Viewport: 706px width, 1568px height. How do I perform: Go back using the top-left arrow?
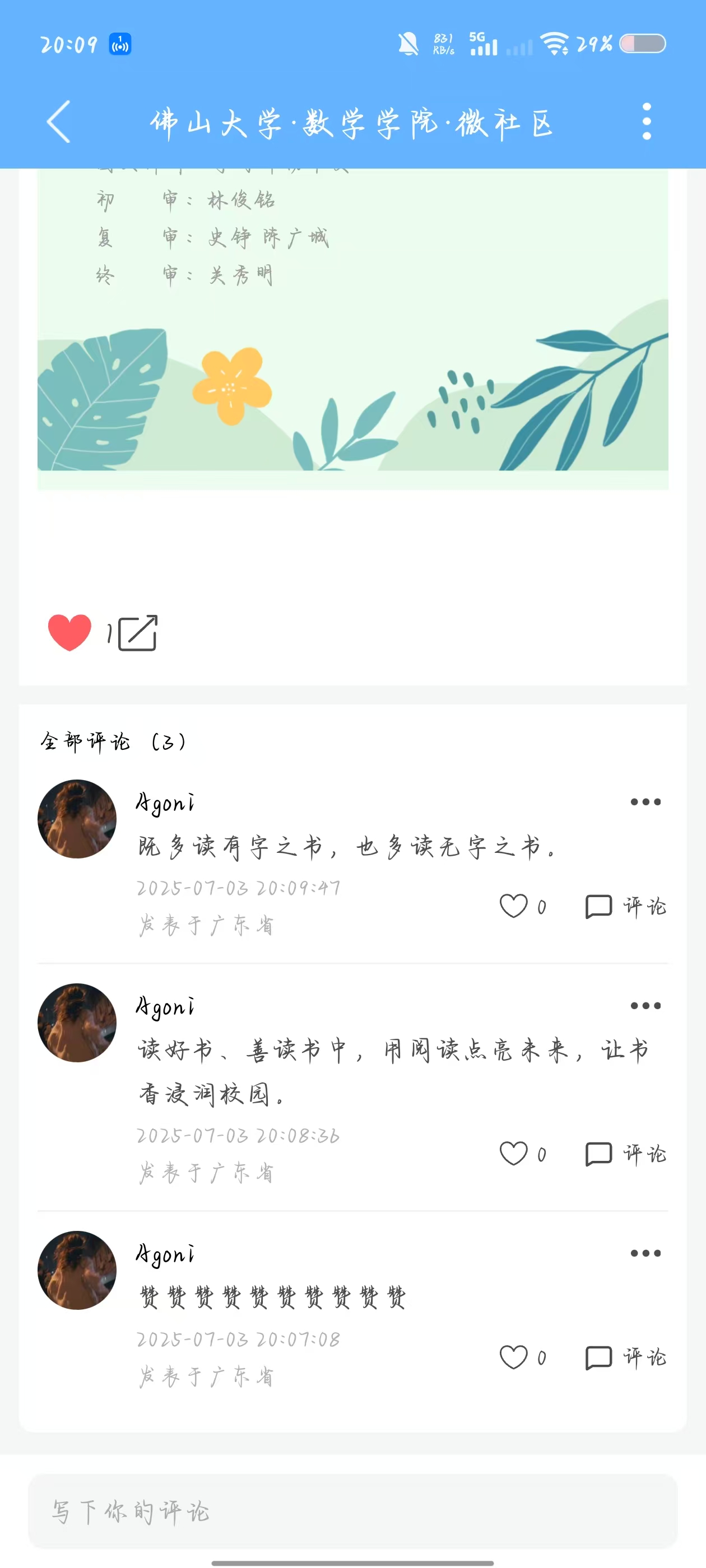(x=59, y=122)
